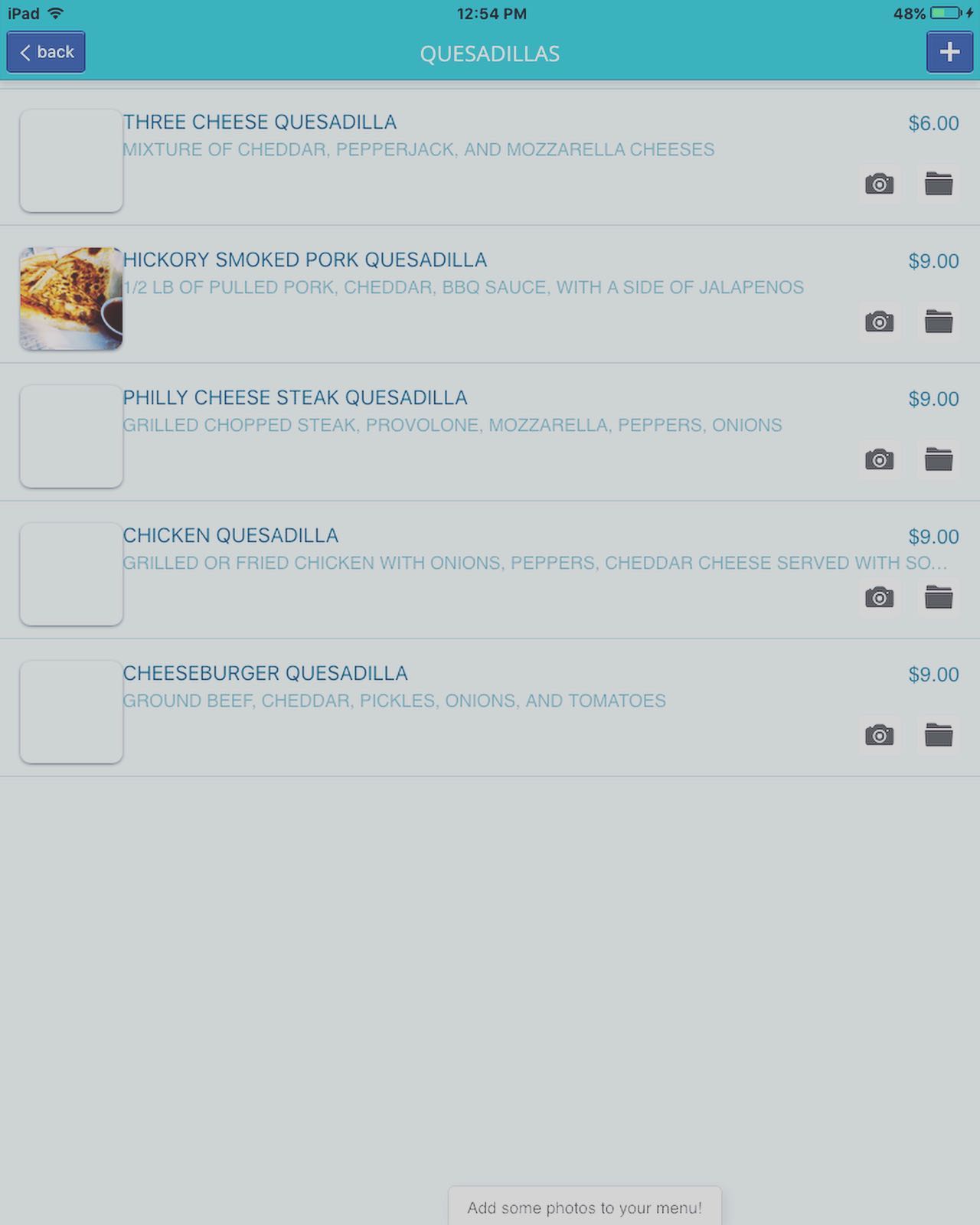Take a photo for Three Cheese Quesadilla
Image resolution: width=980 pixels, height=1225 pixels.
[x=879, y=184]
